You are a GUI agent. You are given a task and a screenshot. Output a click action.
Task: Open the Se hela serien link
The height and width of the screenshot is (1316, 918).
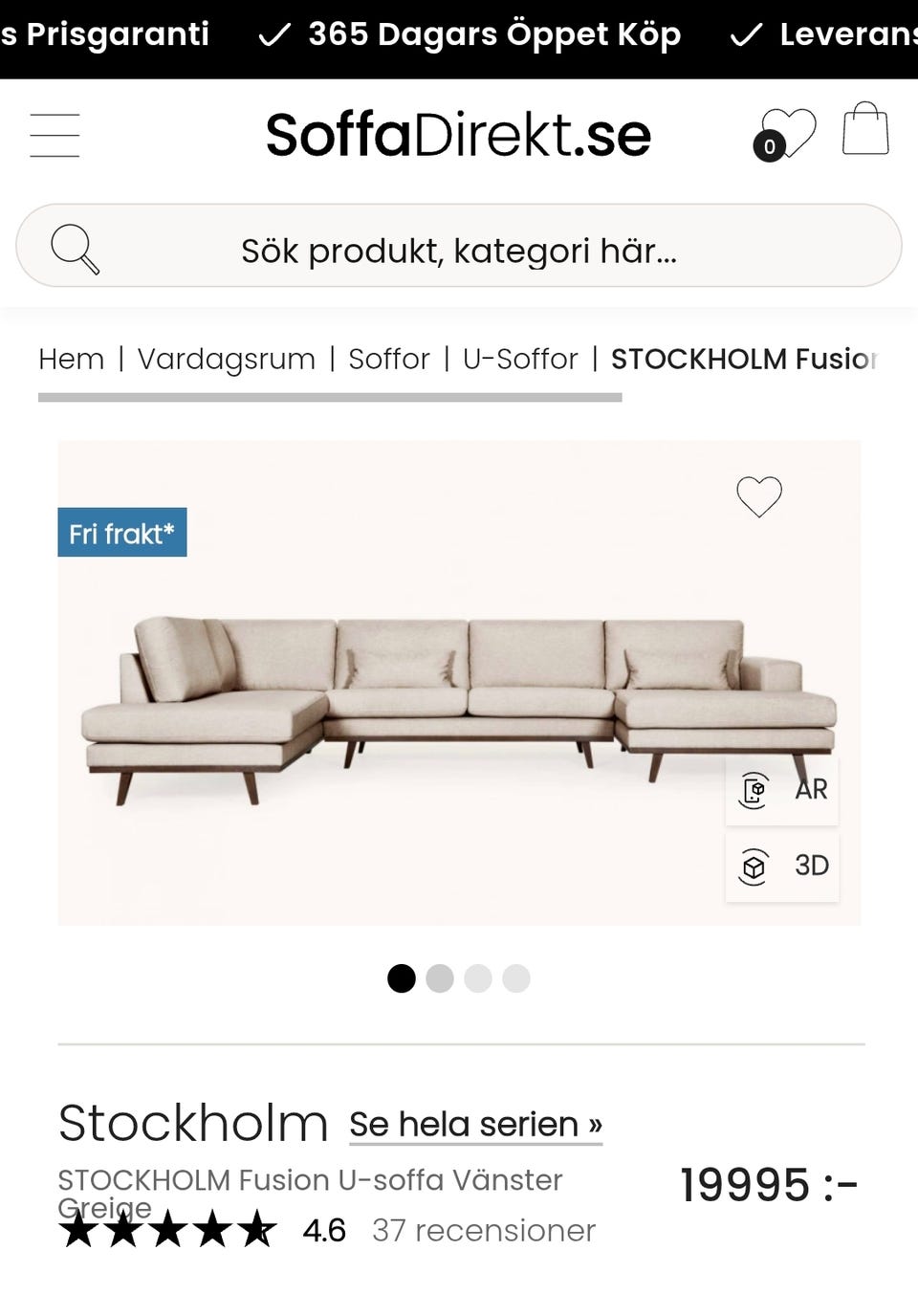(473, 1125)
